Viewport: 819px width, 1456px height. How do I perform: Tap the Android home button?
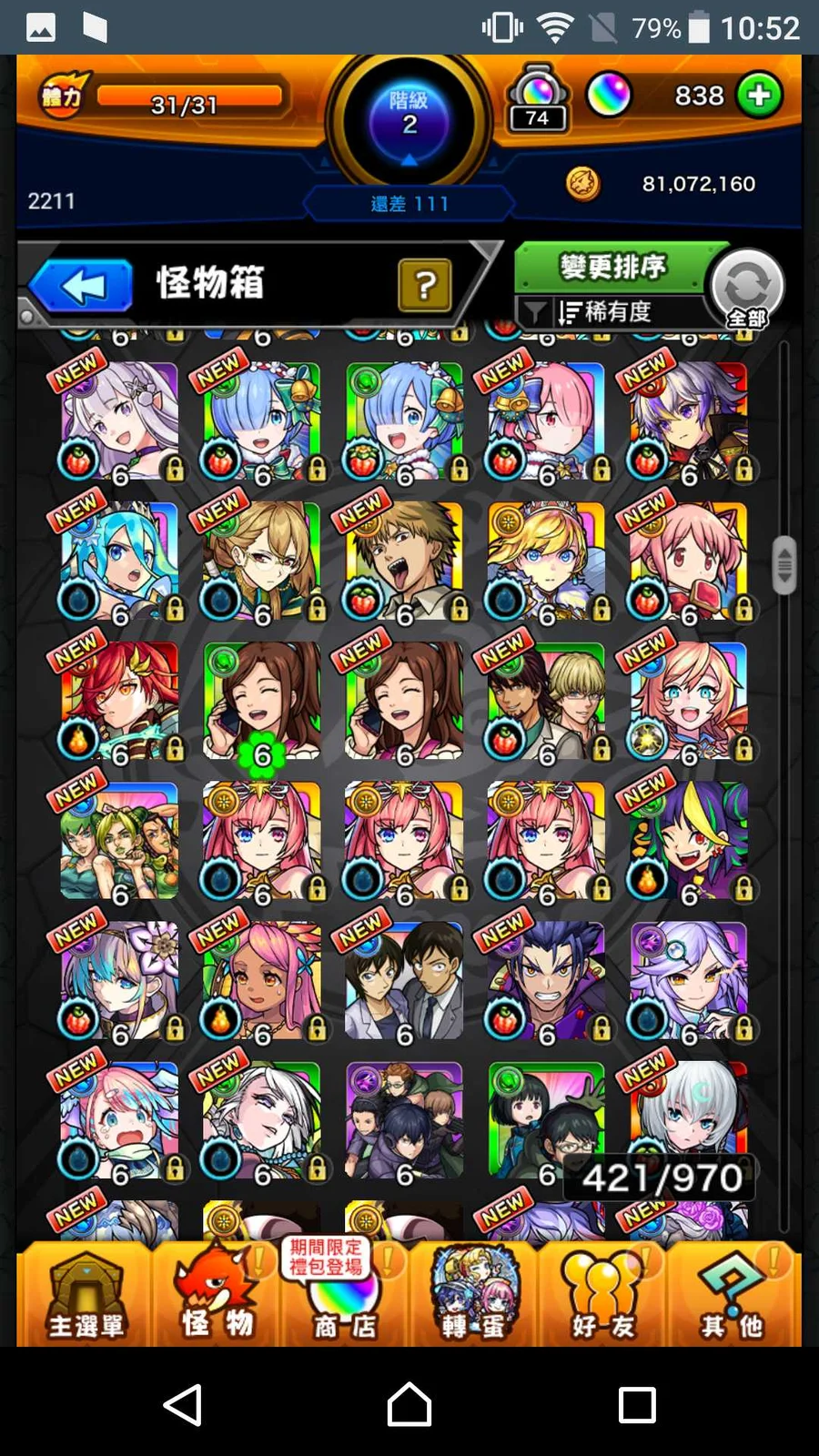pos(409,1404)
